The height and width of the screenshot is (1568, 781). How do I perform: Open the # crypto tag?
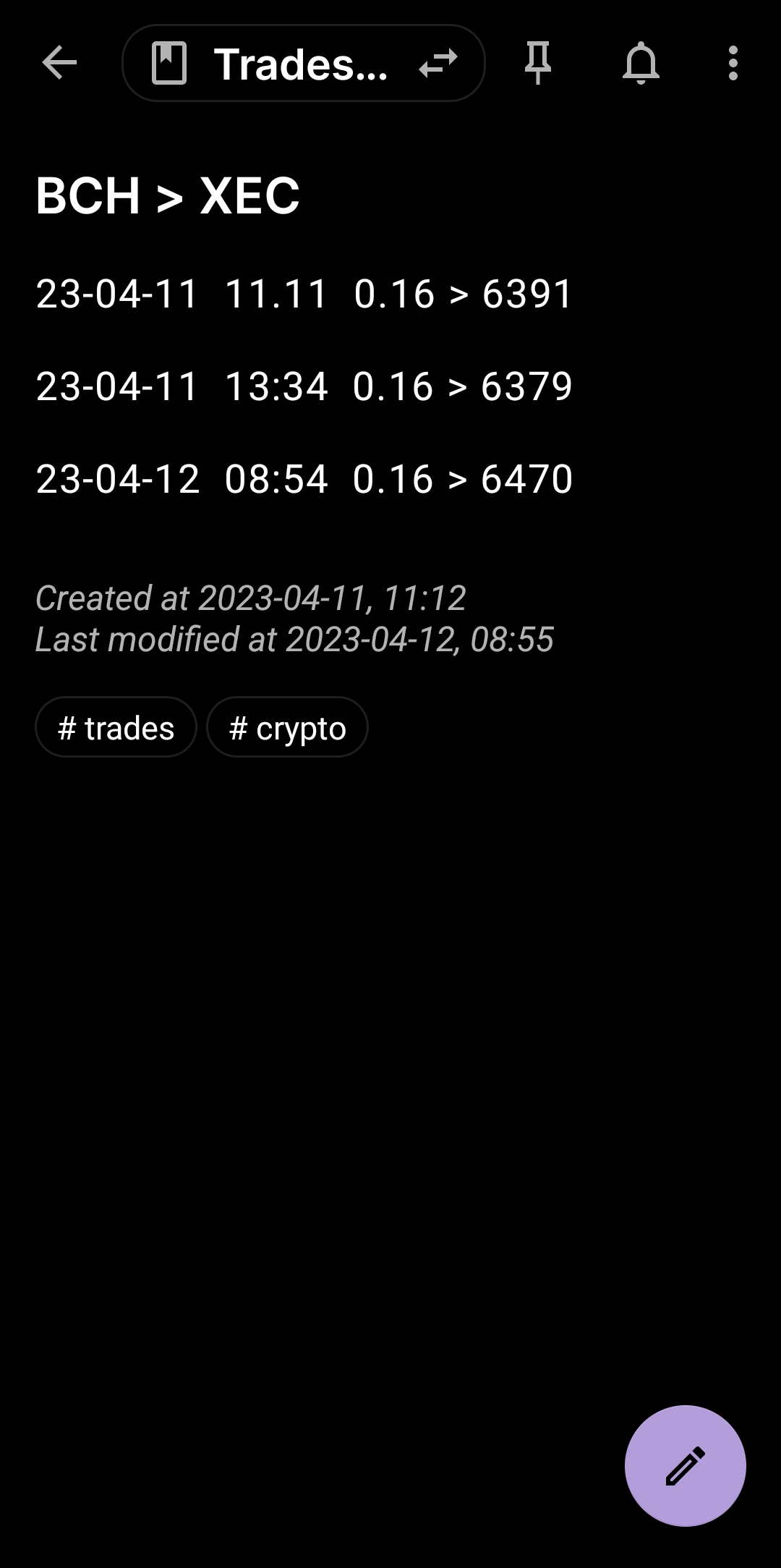tap(287, 727)
